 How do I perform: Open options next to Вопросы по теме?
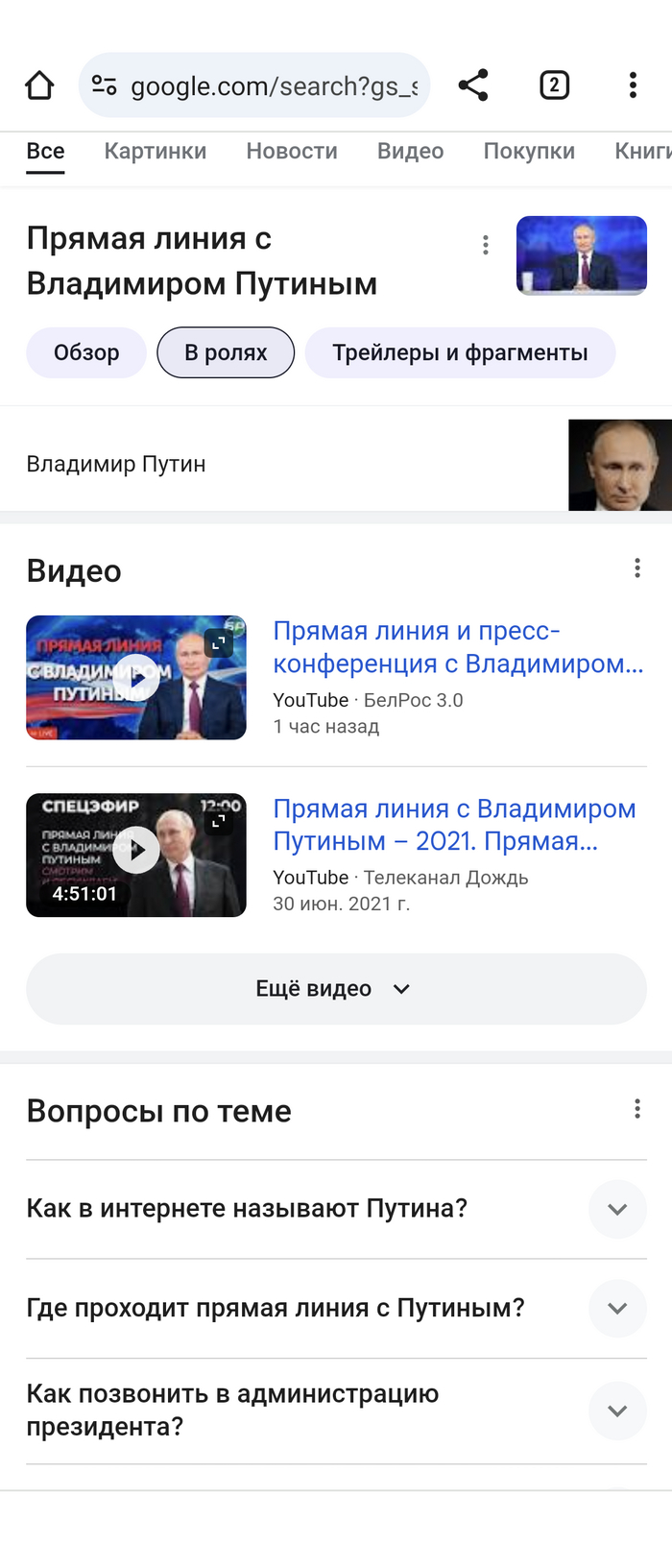[637, 1110]
